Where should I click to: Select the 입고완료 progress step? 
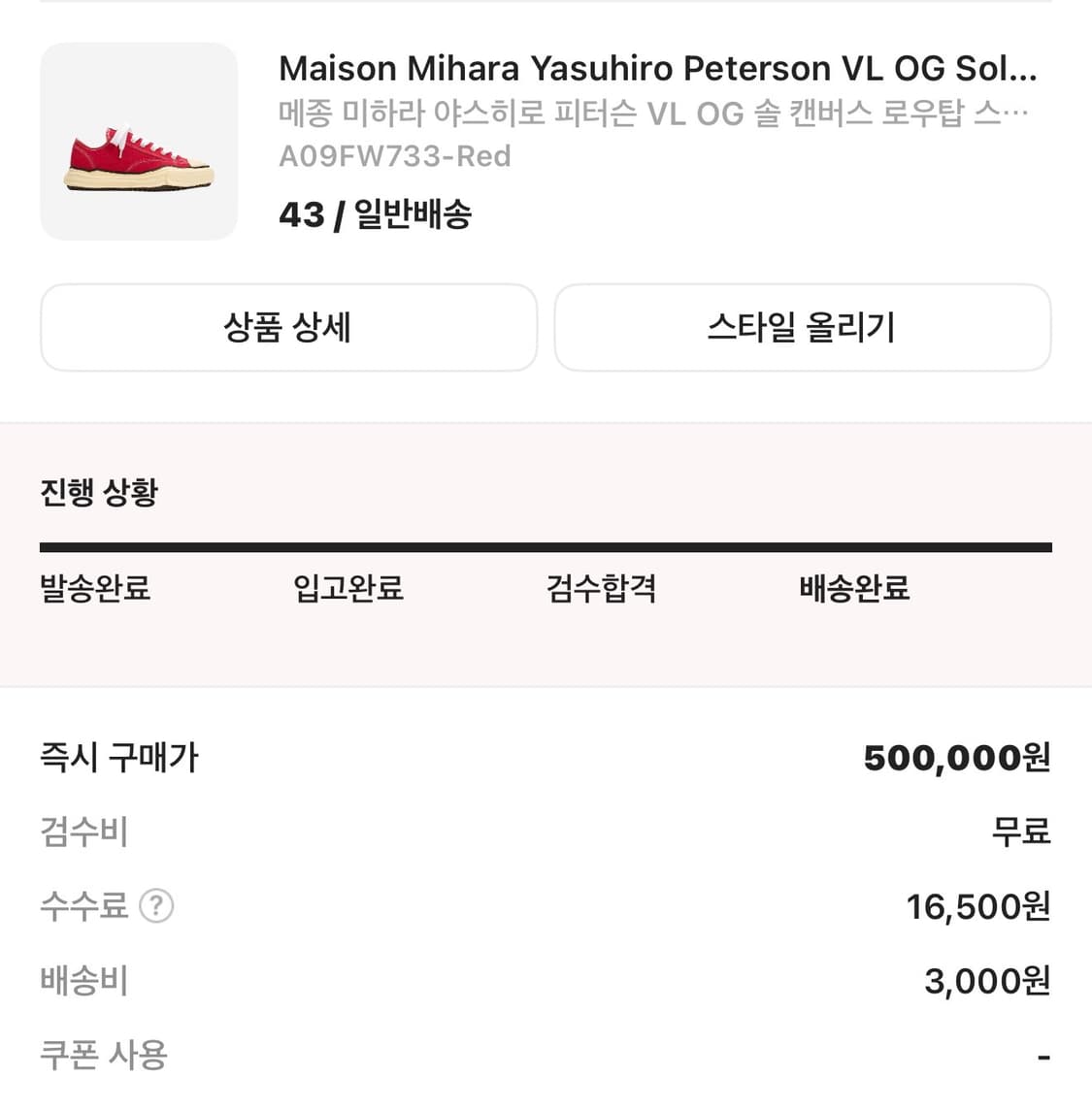(x=347, y=589)
